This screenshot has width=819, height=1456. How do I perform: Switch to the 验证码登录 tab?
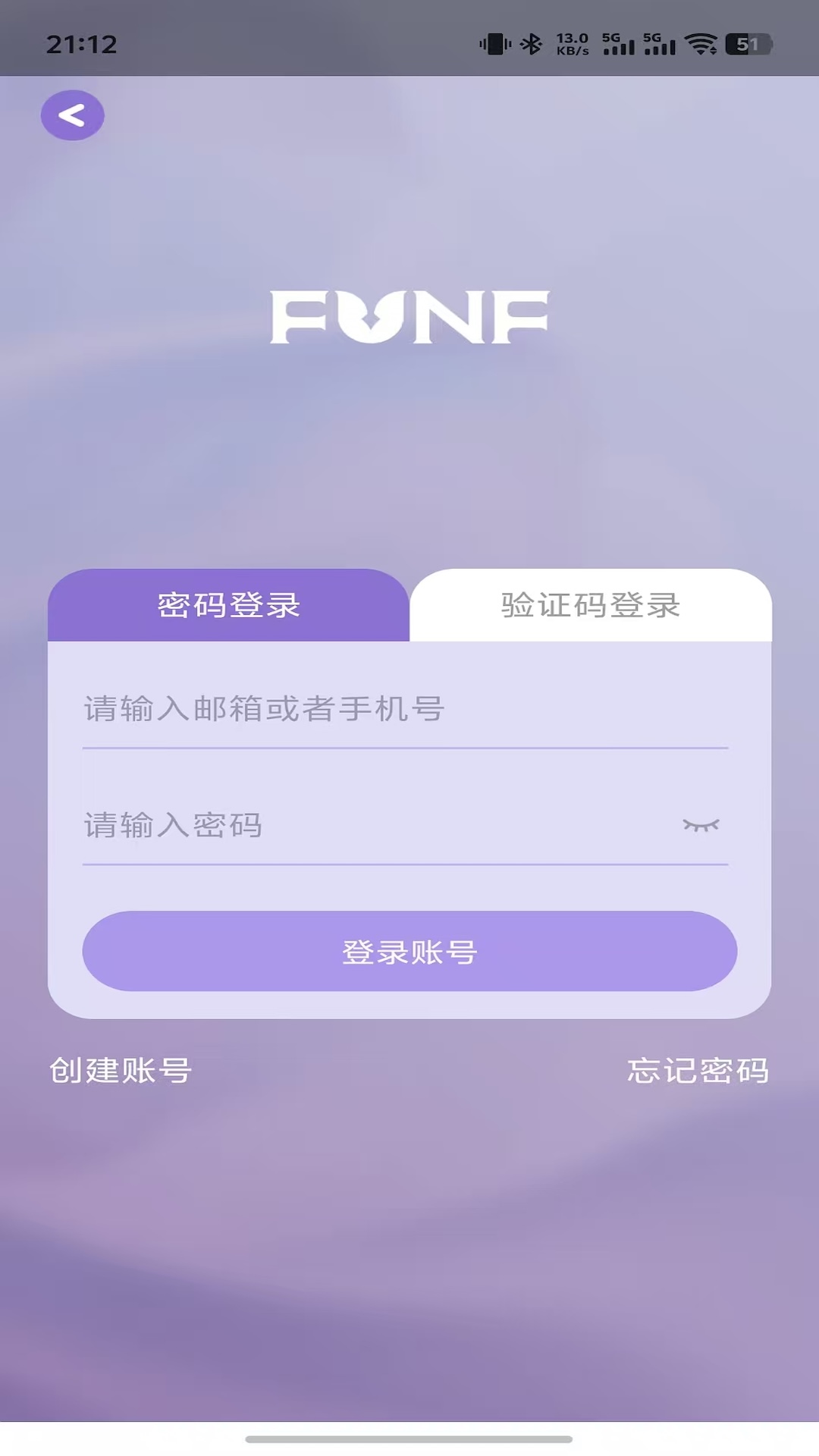(x=589, y=604)
